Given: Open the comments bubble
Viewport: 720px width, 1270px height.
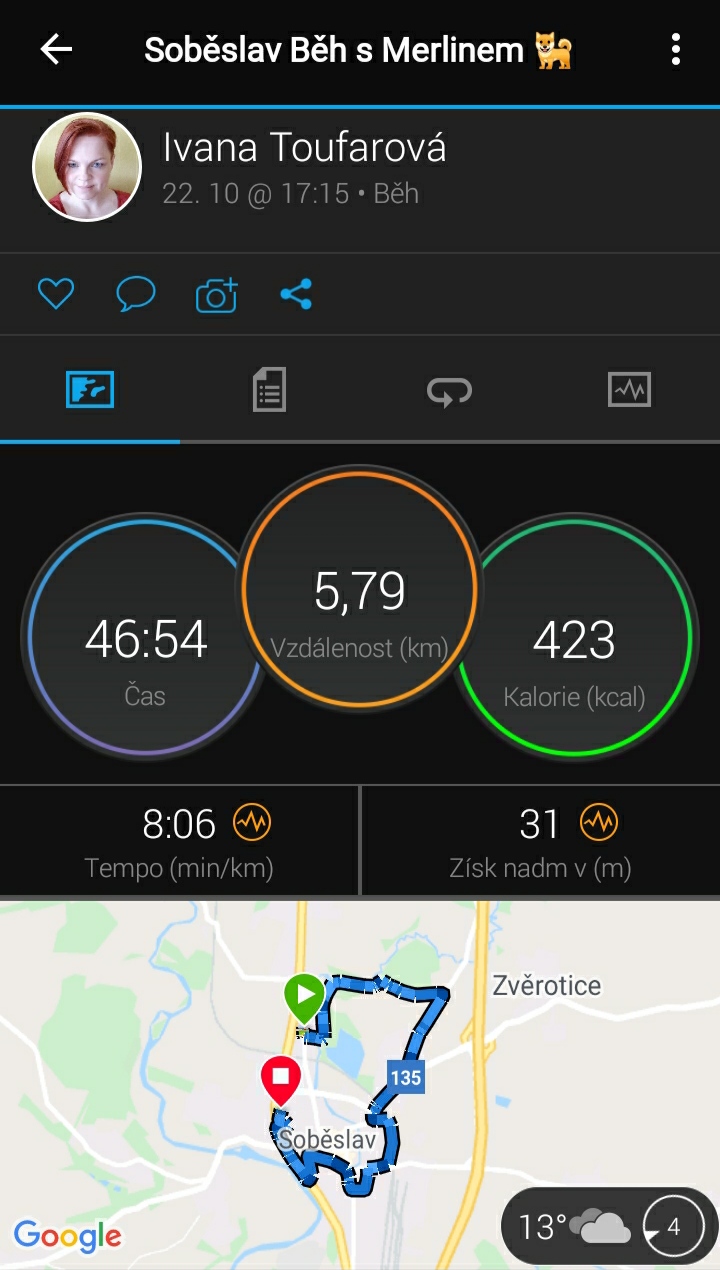Looking at the screenshot, I should tap(135, 294).
